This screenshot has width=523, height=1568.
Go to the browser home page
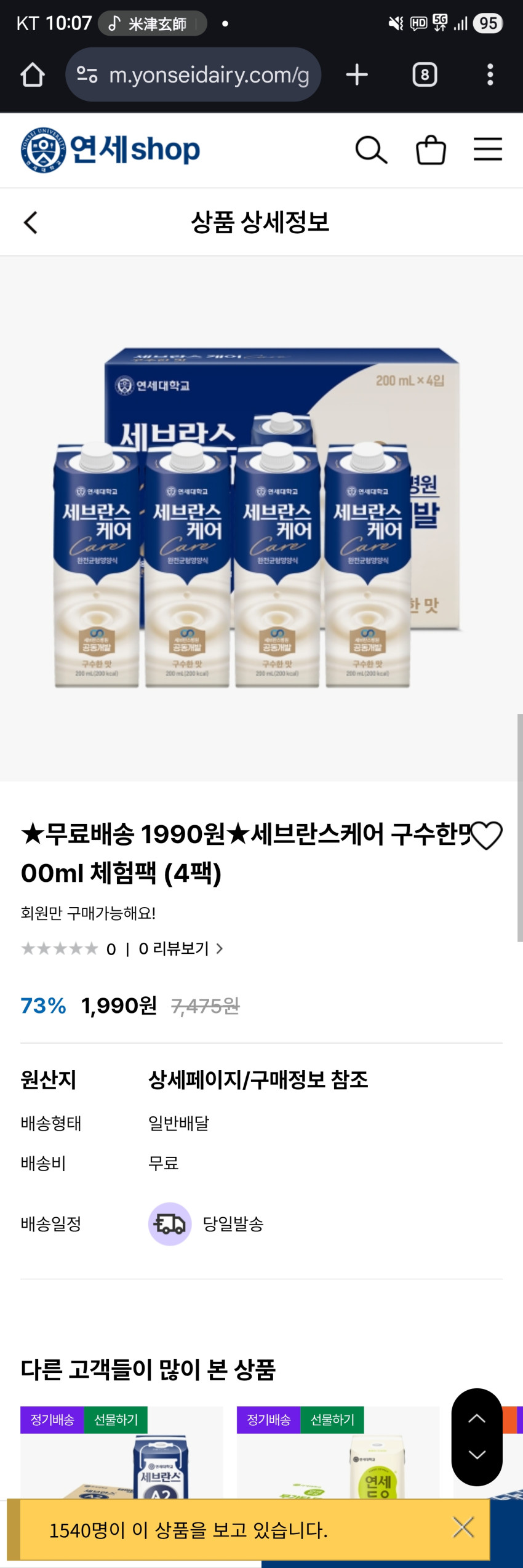click(33, 75)
